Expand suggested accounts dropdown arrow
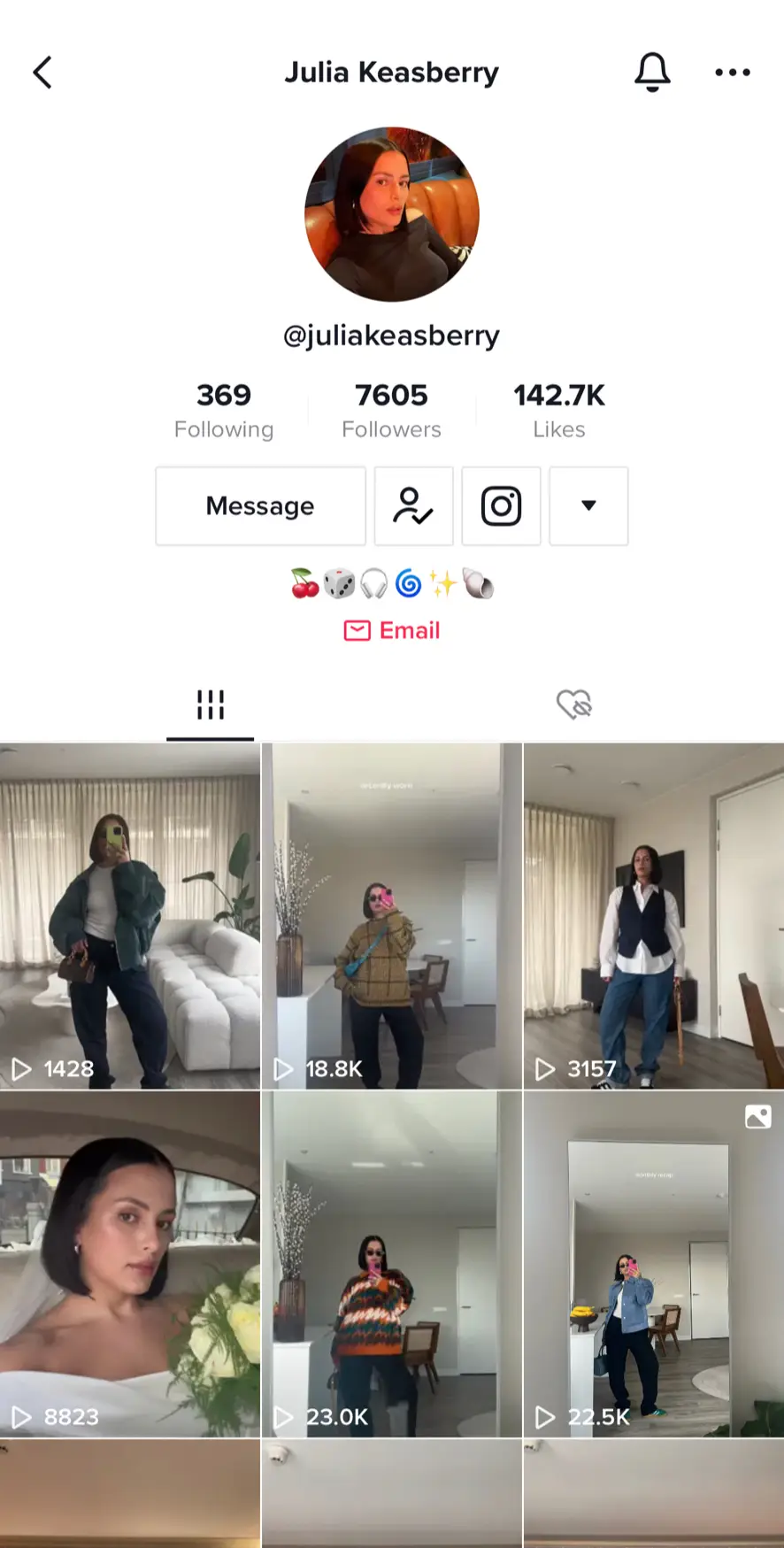Viewport: 784px width, 1548px height. point(588,506)
